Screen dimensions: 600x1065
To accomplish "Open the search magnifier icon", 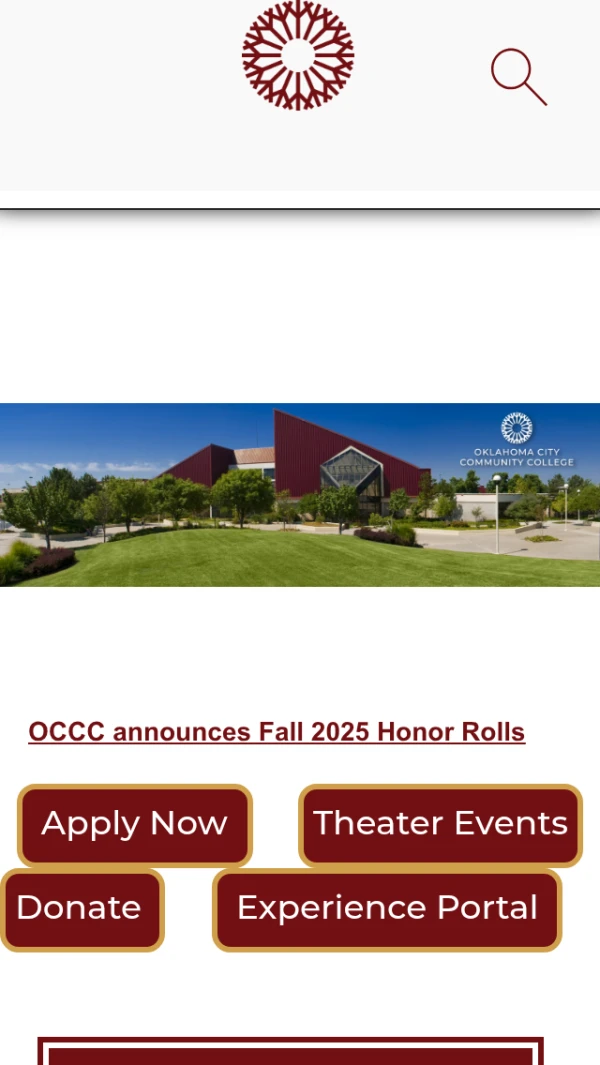I will [518, 76].
